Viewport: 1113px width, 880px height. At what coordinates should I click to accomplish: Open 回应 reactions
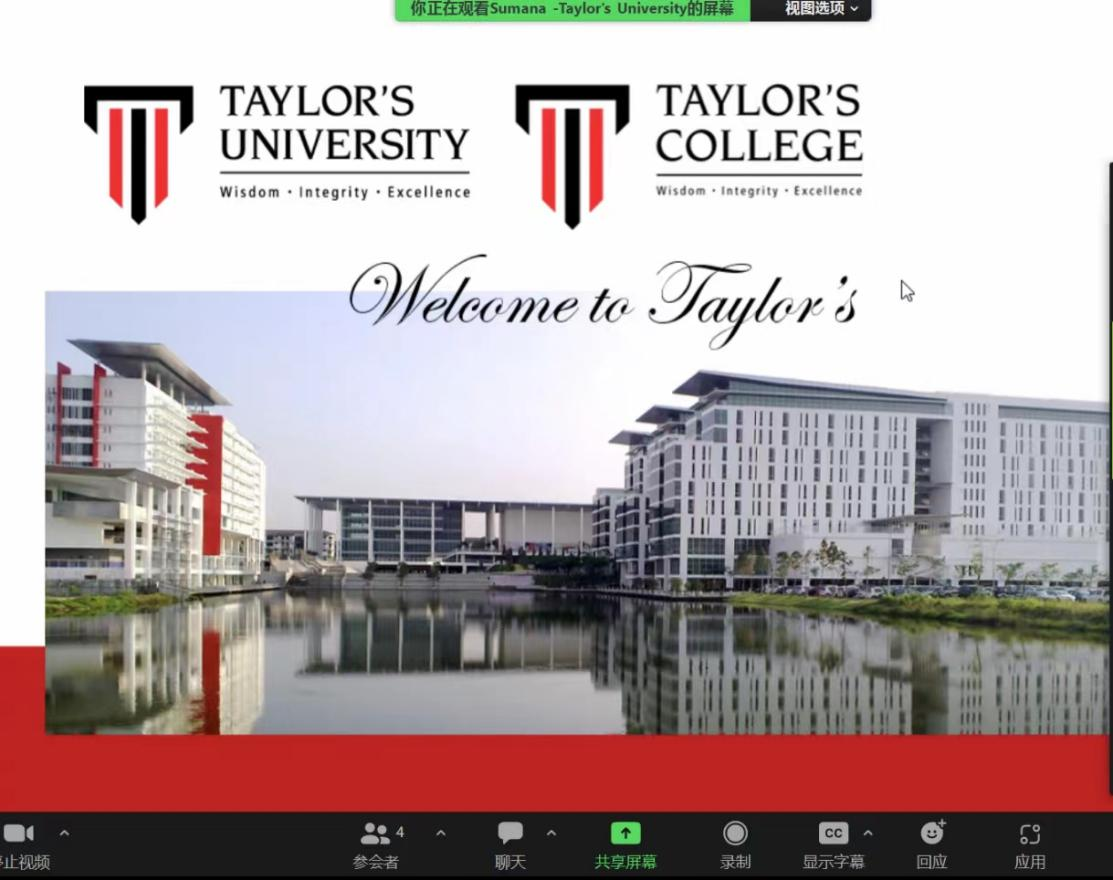pos(931,845)
